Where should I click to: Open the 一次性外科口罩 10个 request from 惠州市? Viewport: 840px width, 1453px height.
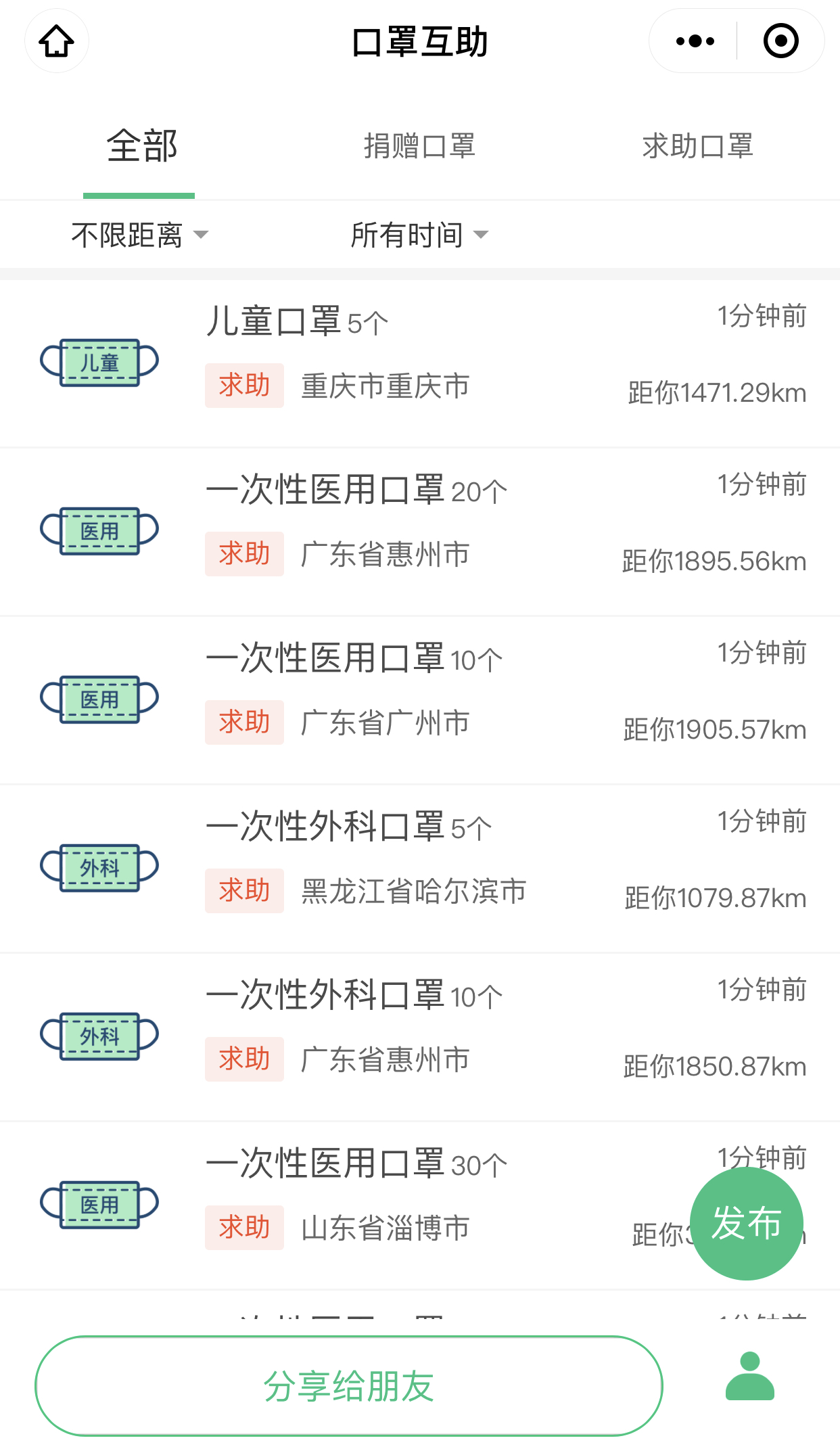tap(420, 1037)
